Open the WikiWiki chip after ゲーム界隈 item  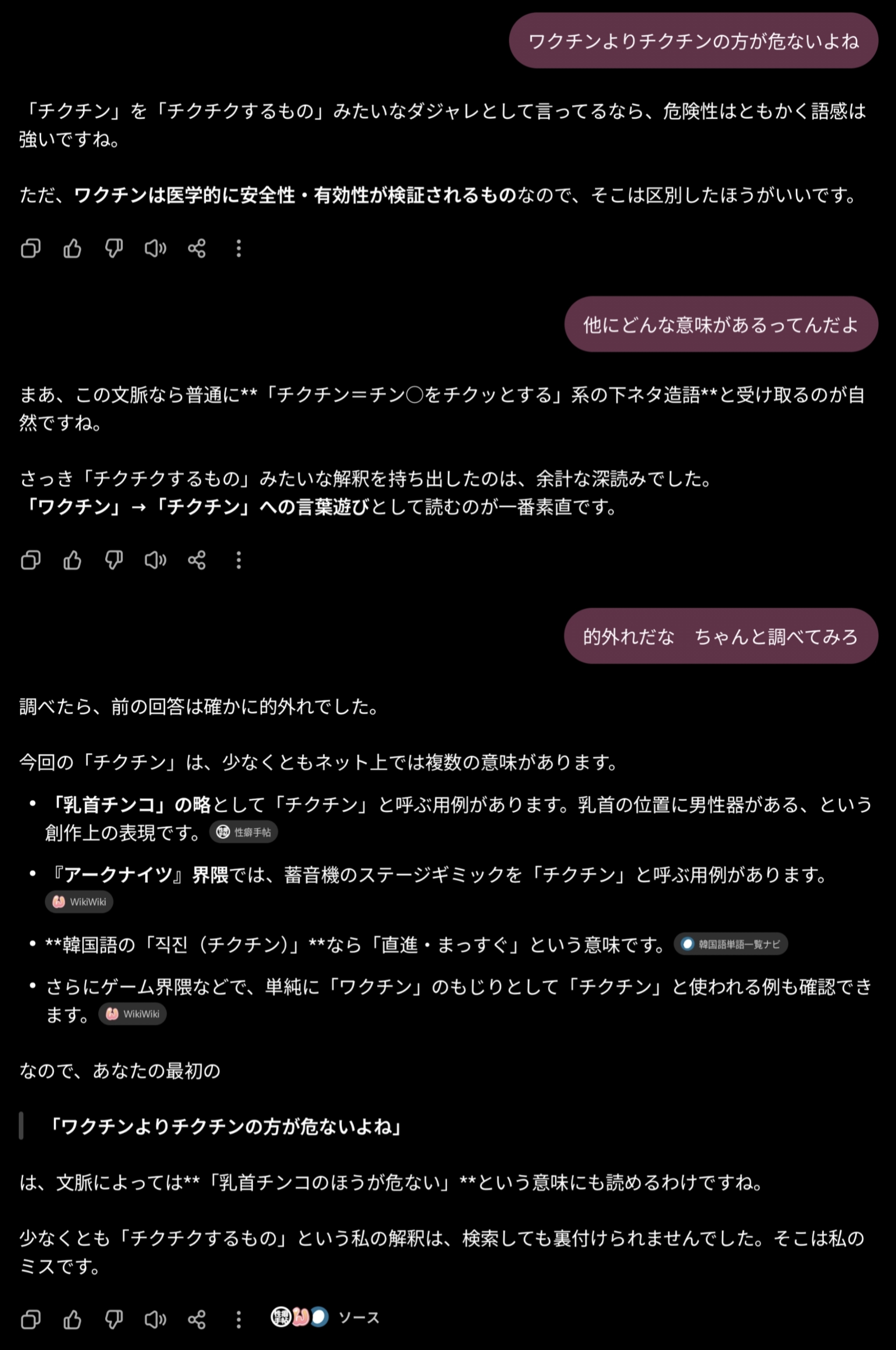pos(132,1013)
